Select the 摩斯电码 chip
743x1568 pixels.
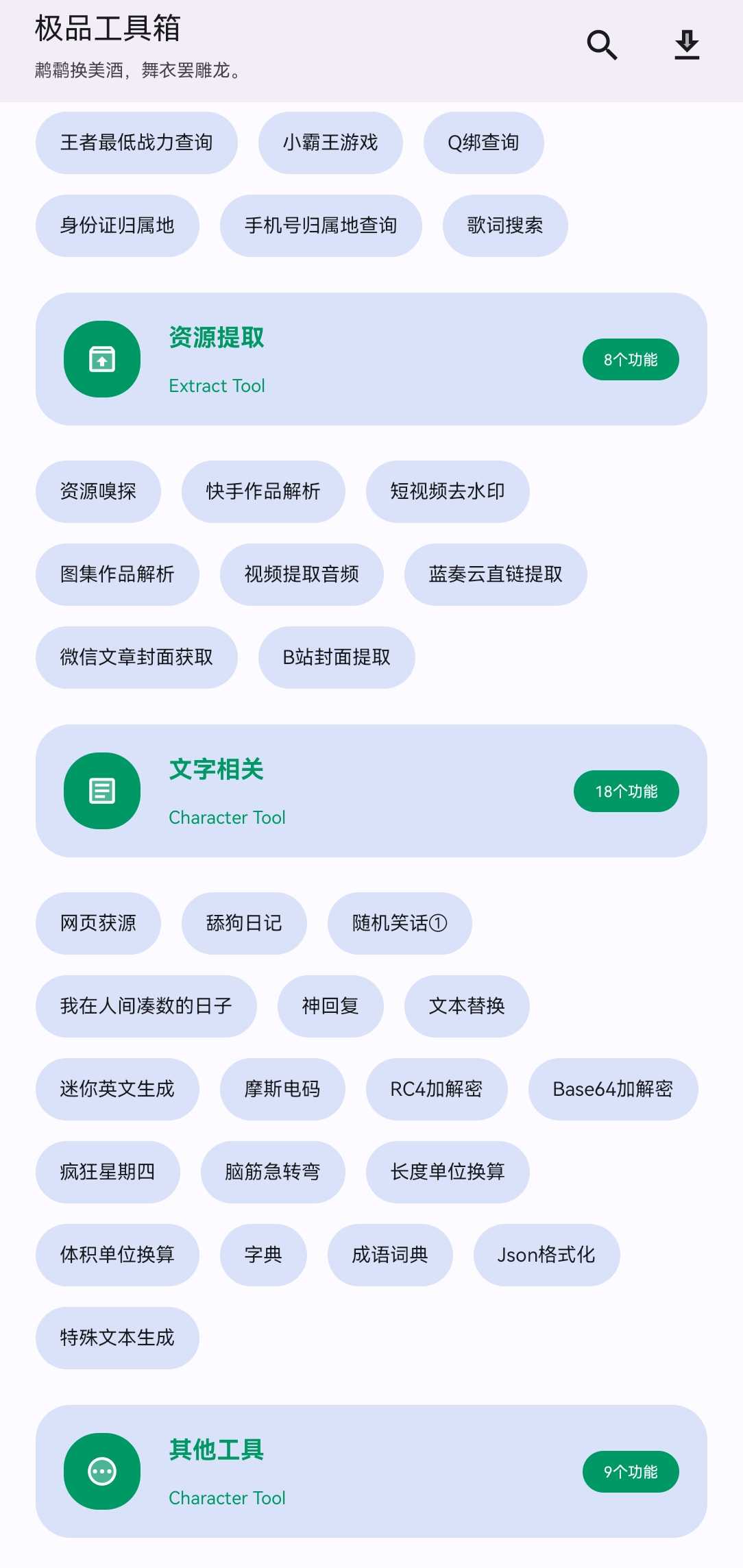[x=282, y=1089]
